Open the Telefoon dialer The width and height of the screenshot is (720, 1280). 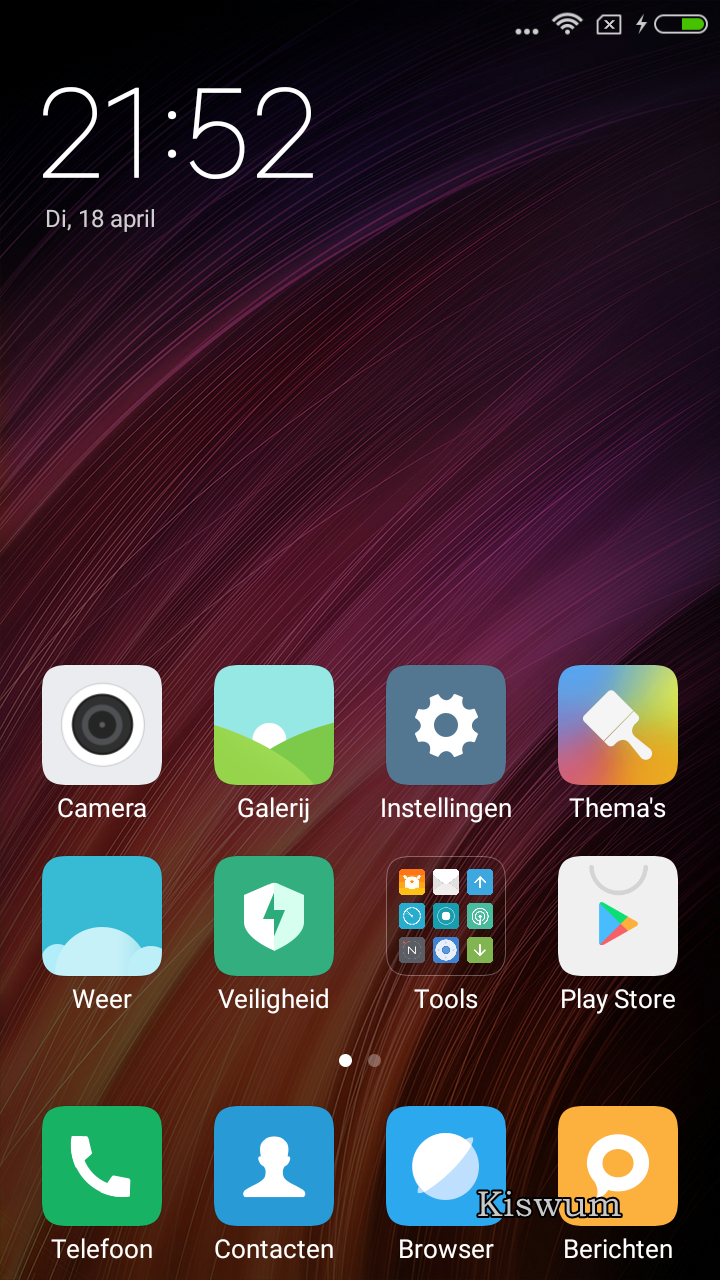(102, 1166)
